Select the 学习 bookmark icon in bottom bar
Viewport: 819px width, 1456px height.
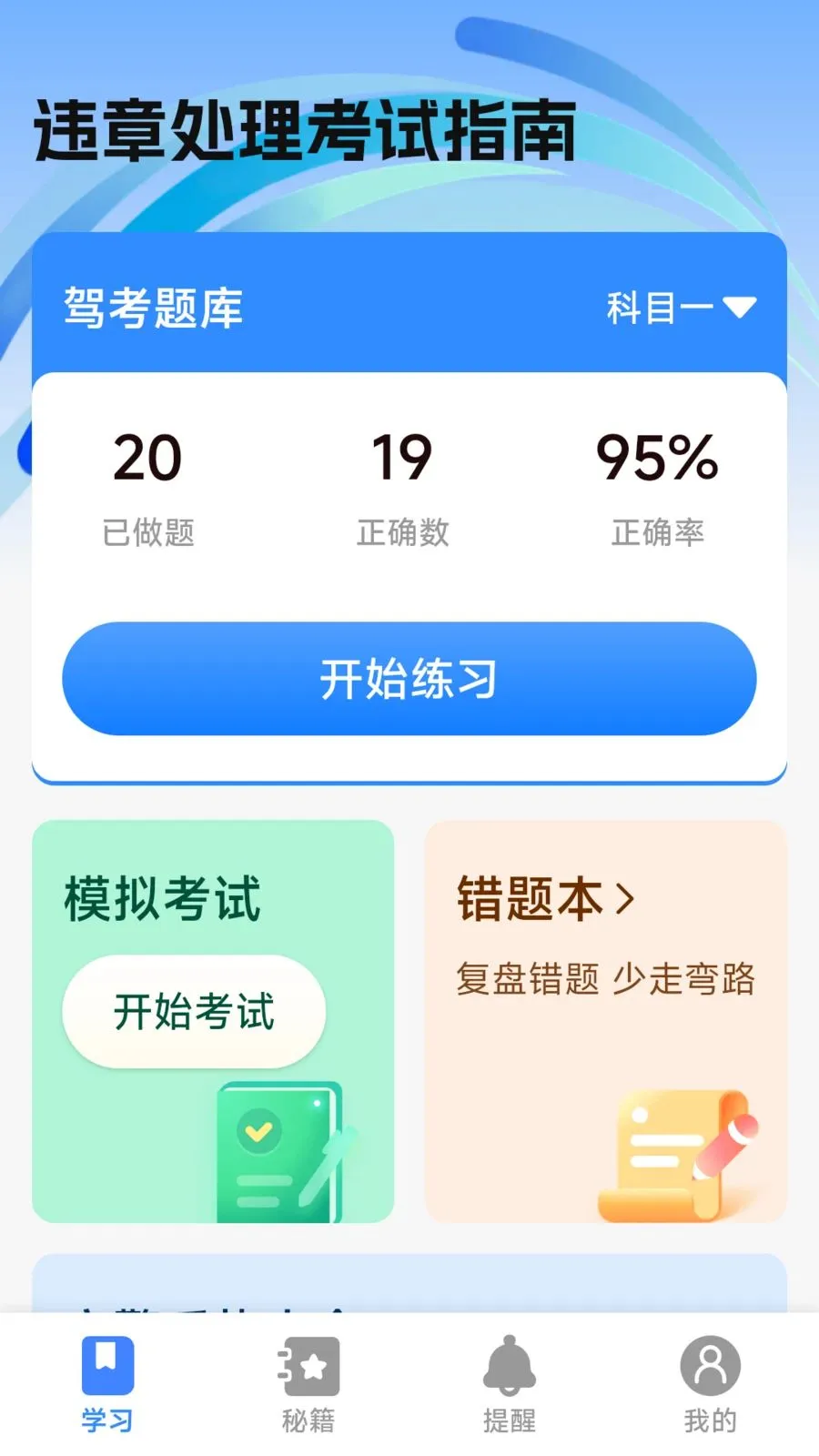pyautogui.click(x=107, y=1365)
